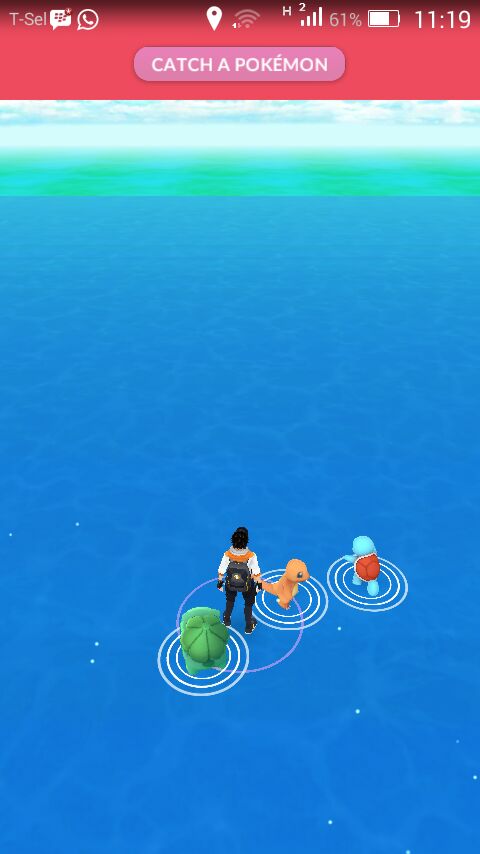Viewport: 480px width, 854px height.
Task: Tap the Catch a Pokémon banner
Action: [x=240, y=64]
